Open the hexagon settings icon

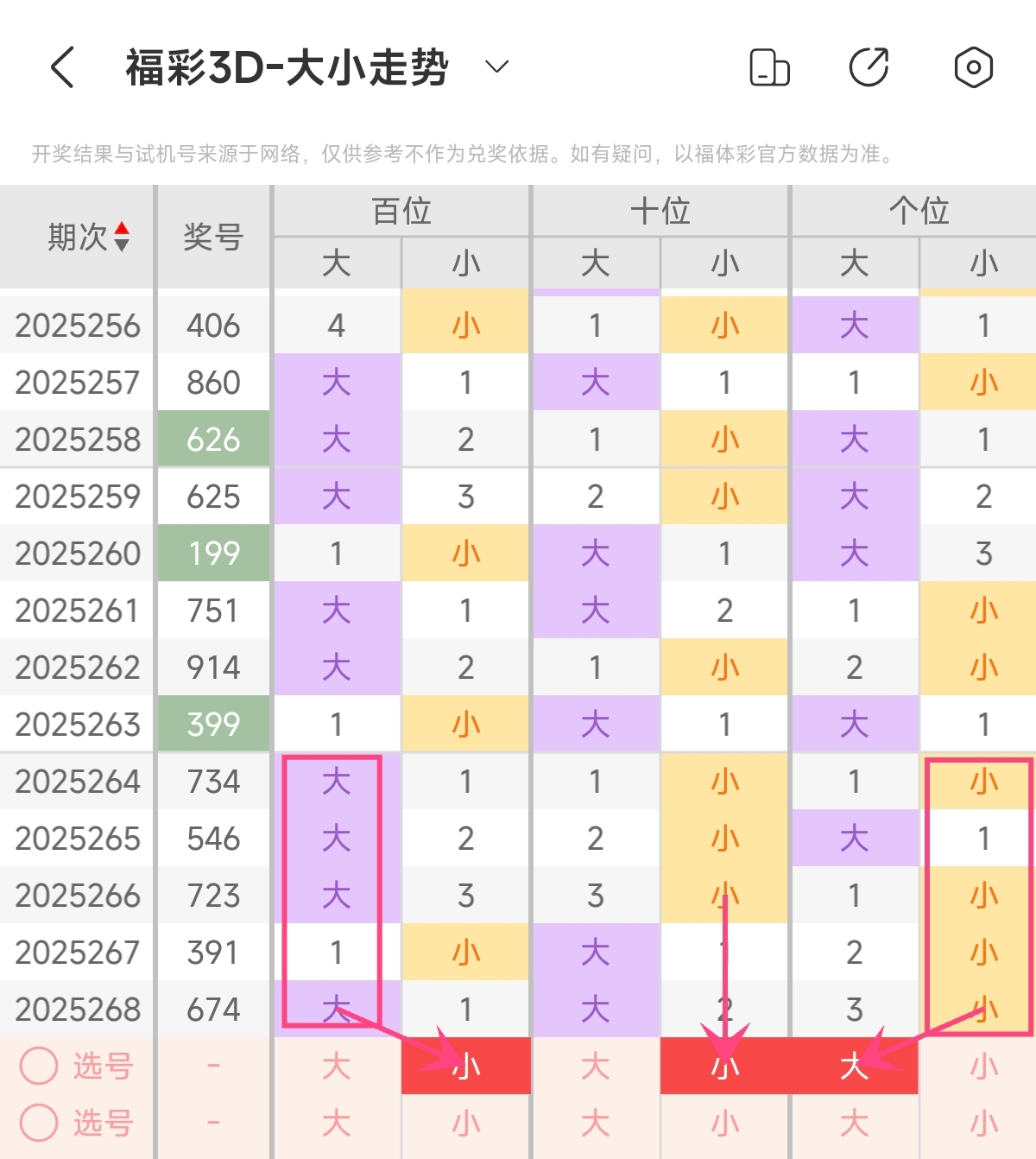973,67
